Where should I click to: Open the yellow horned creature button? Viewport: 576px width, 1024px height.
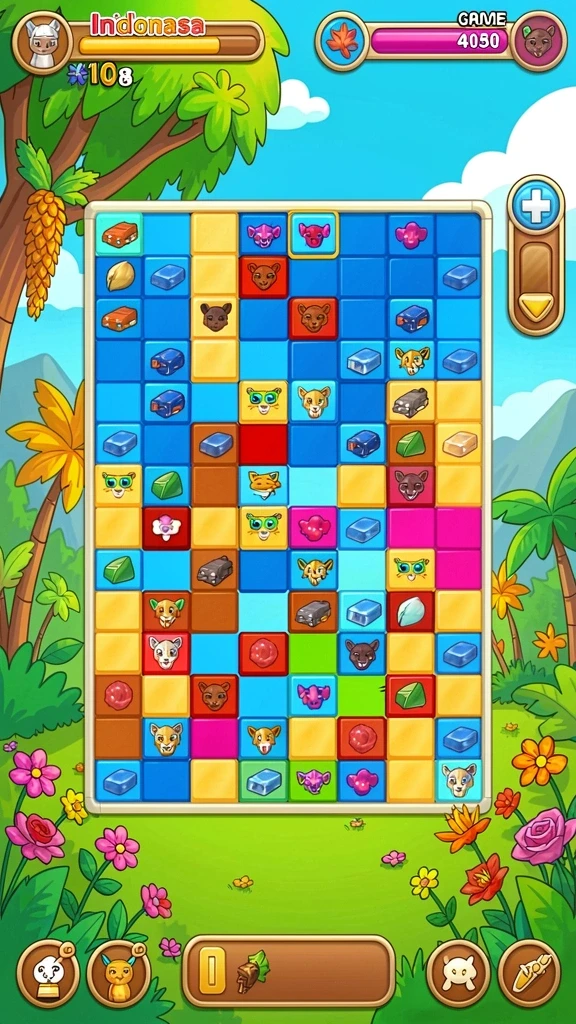[x=119, y=974]
